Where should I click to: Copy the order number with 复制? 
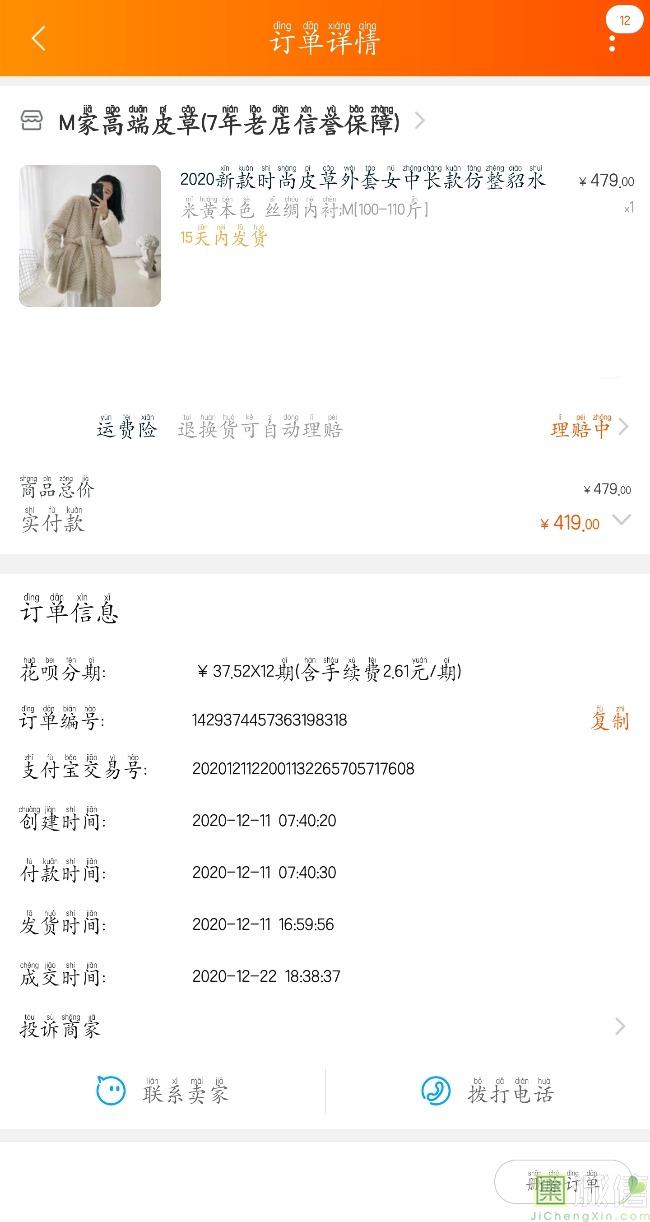coord(610,720)
